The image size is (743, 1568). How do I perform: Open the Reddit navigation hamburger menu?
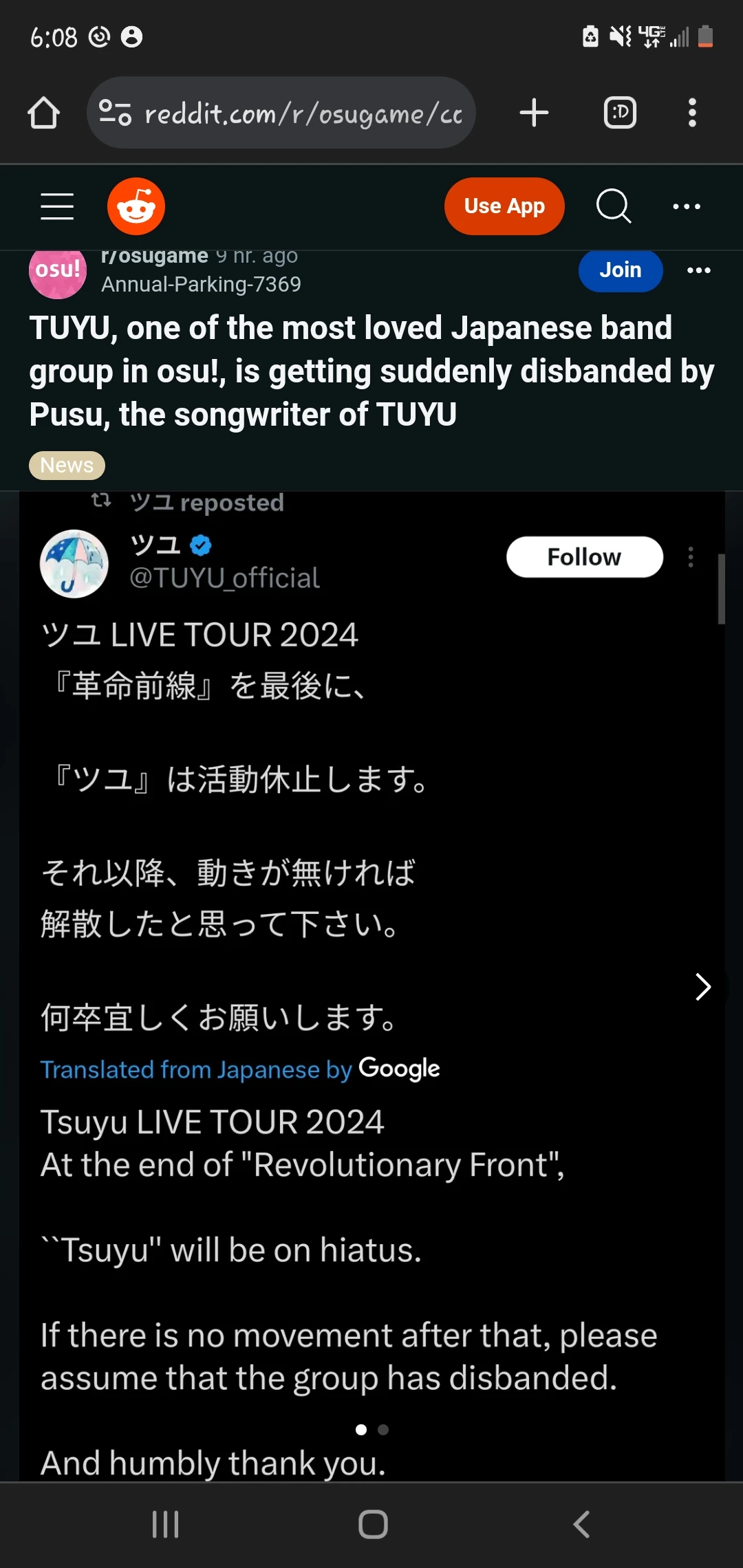57,206
